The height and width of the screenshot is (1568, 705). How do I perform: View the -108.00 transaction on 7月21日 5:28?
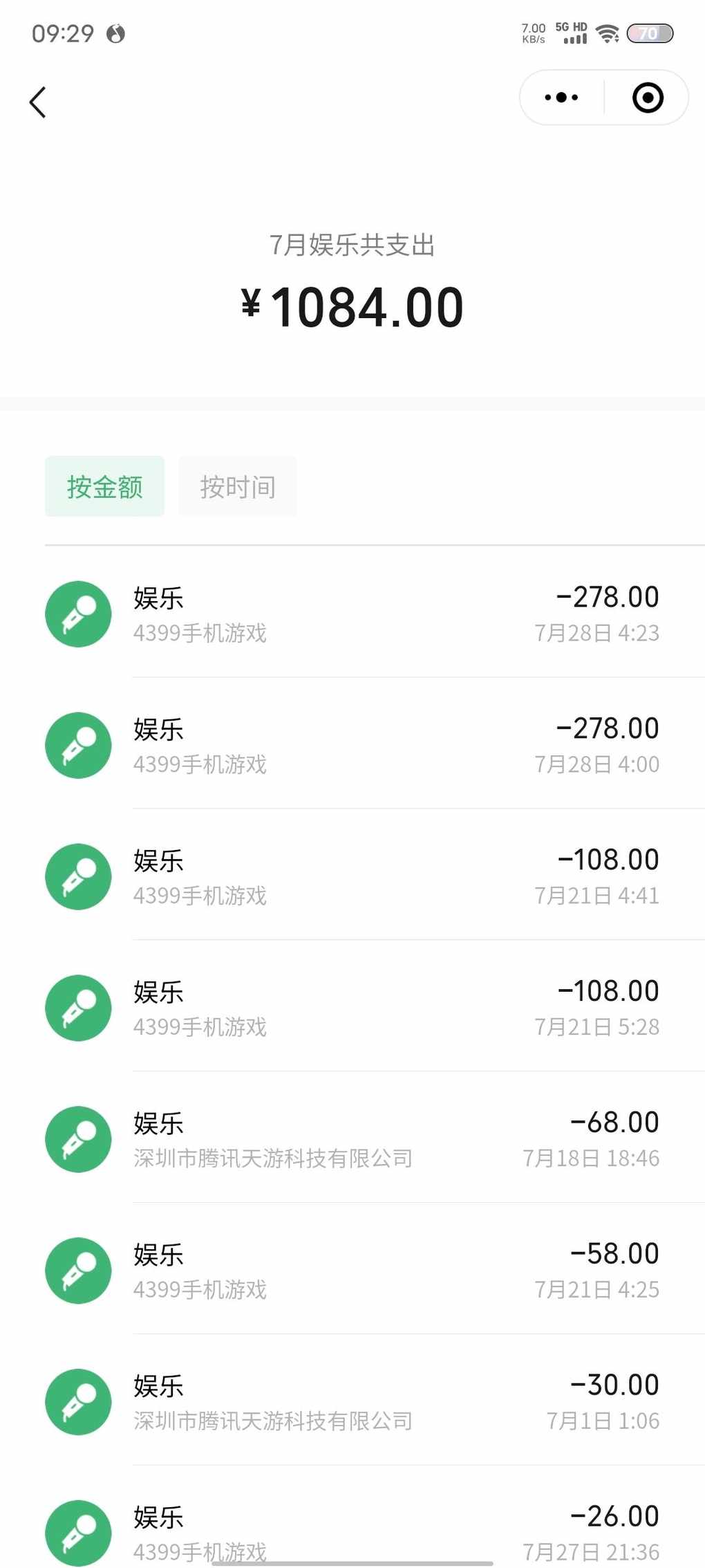352,1008
